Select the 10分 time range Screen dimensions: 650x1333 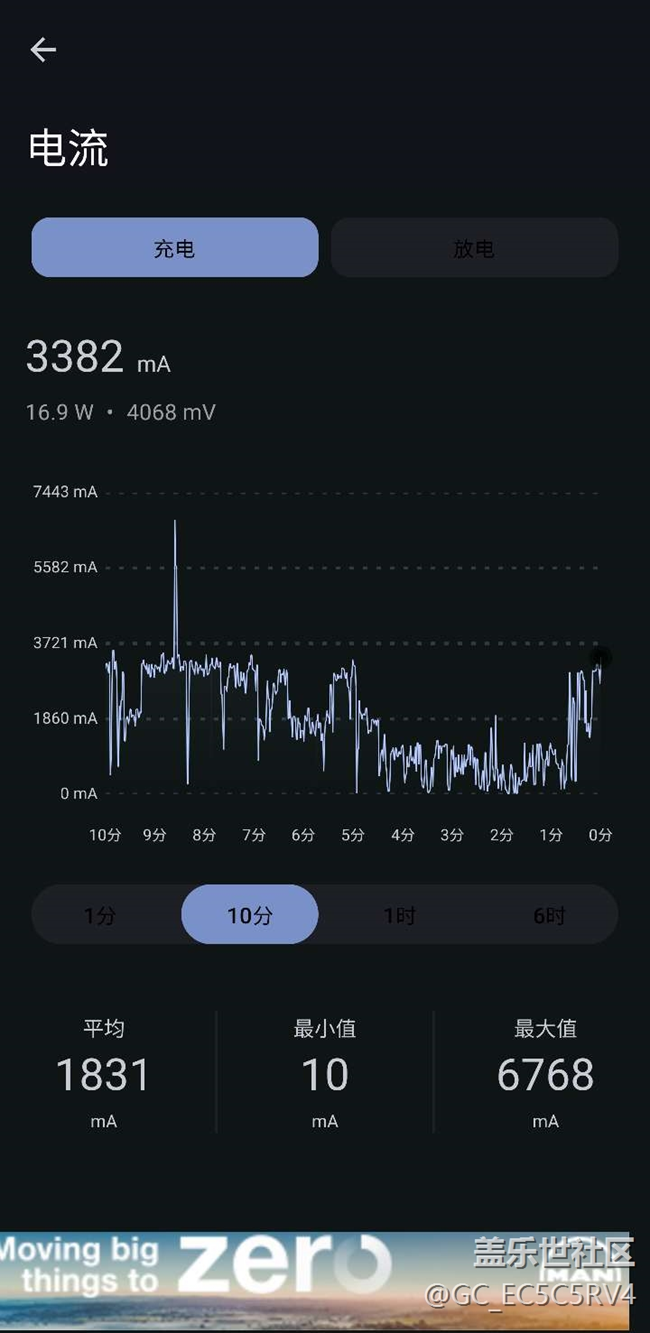point(250,915)
